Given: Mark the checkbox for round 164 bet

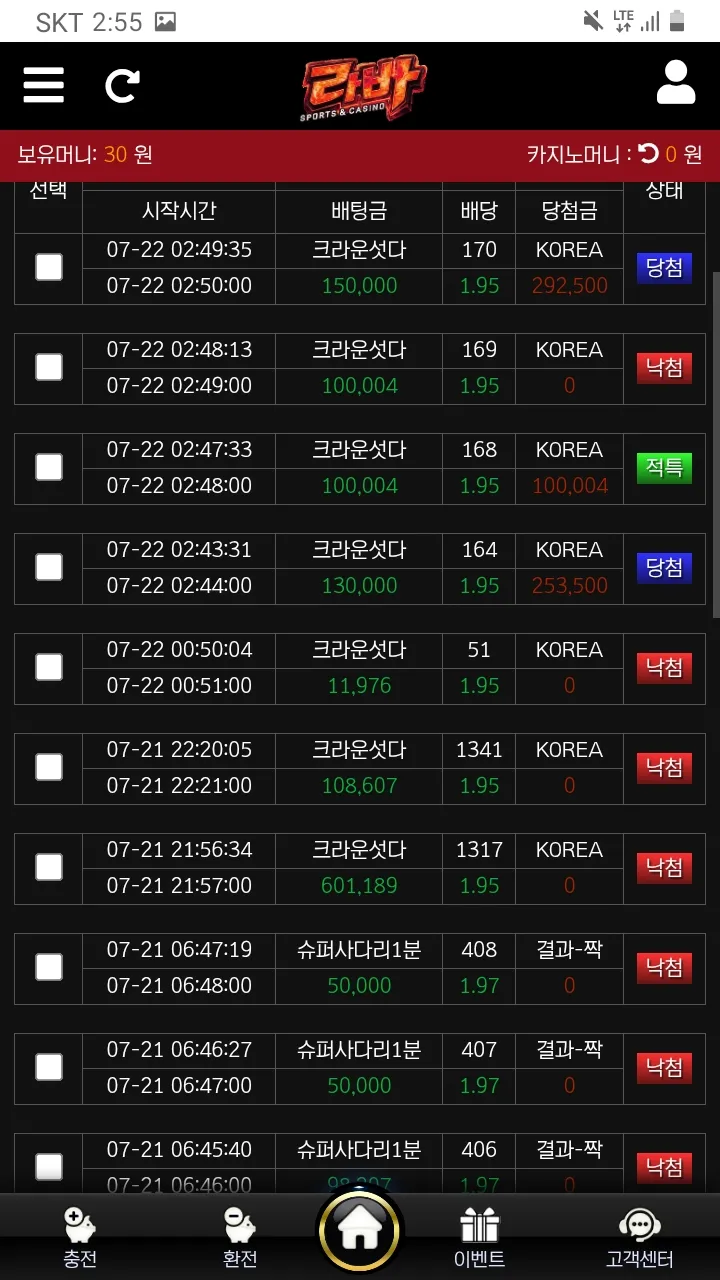Looking at the screenshot, I should click(49, 567).
